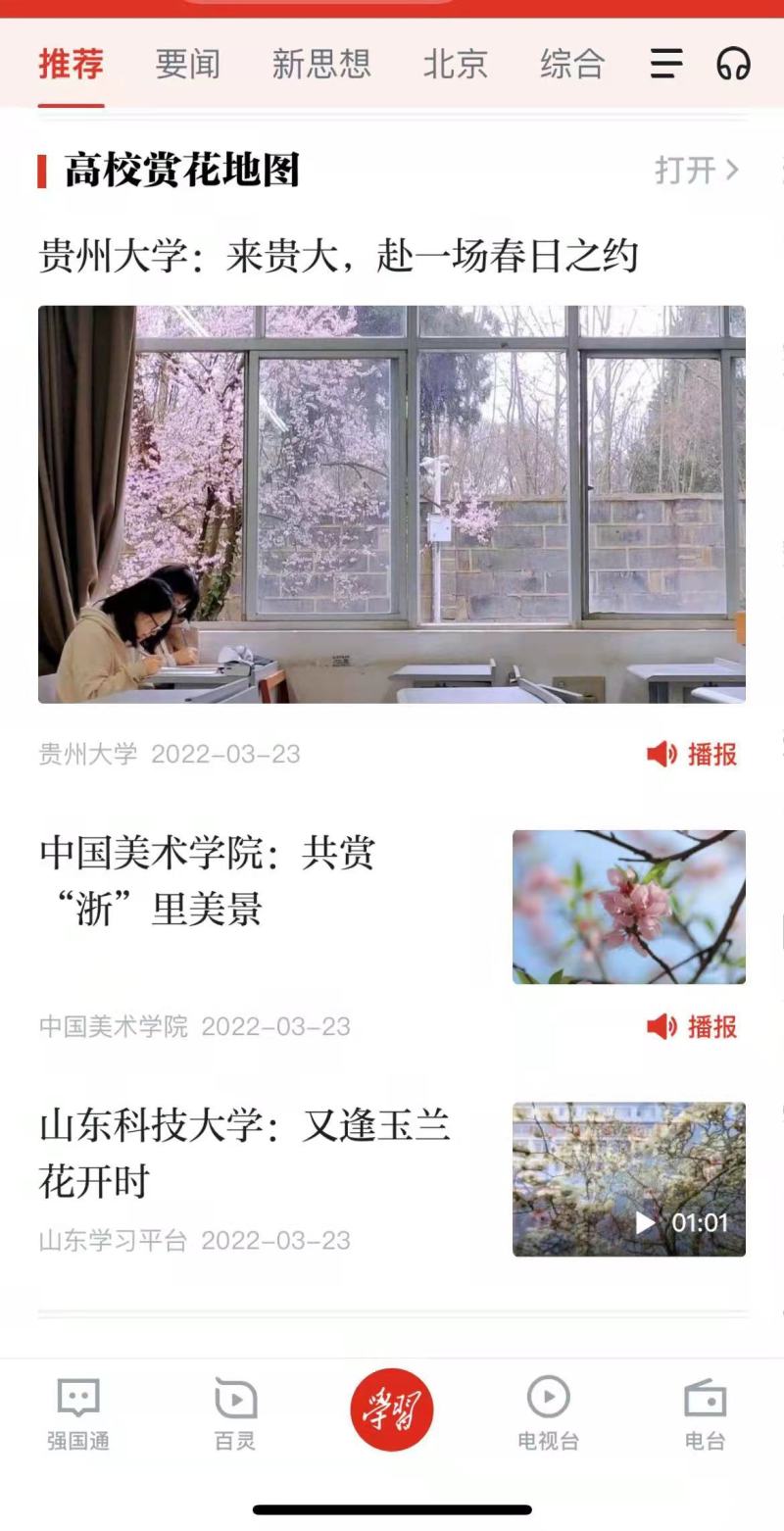Go to the 百灵 tab

tap(235, 1412)
